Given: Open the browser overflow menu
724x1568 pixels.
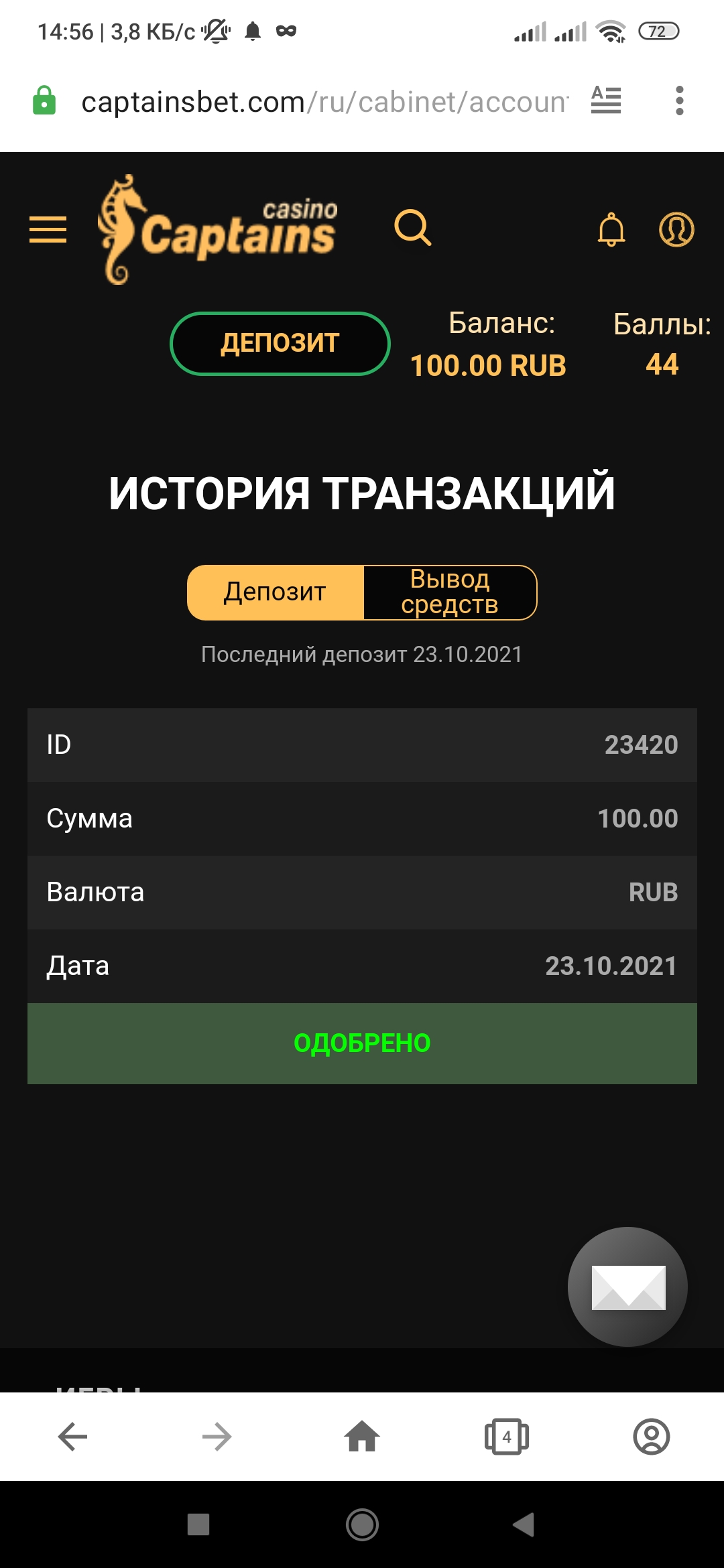Looking at the screenshot, I should coord(680,101).
